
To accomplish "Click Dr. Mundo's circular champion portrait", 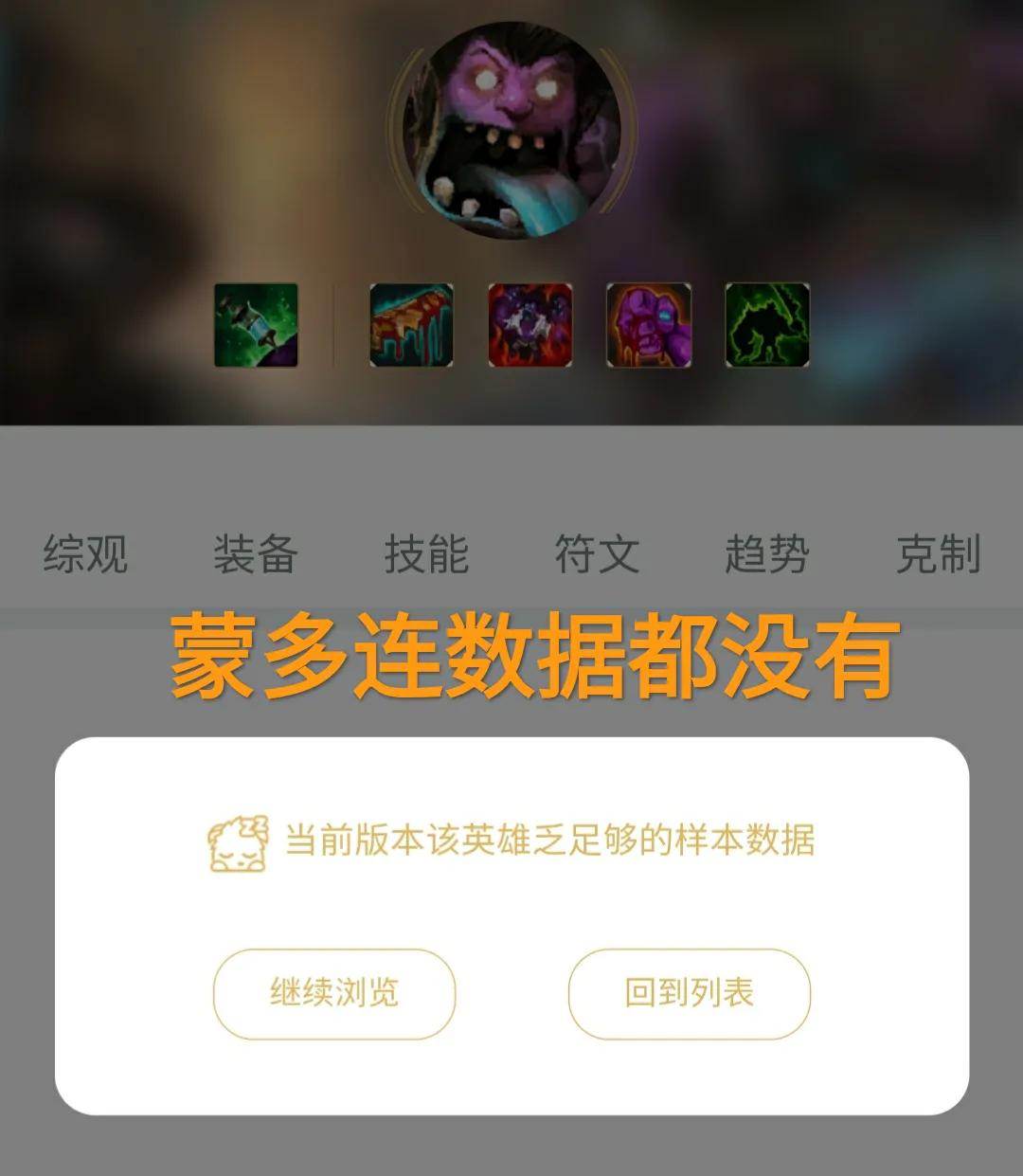I will tap(511, 133).
